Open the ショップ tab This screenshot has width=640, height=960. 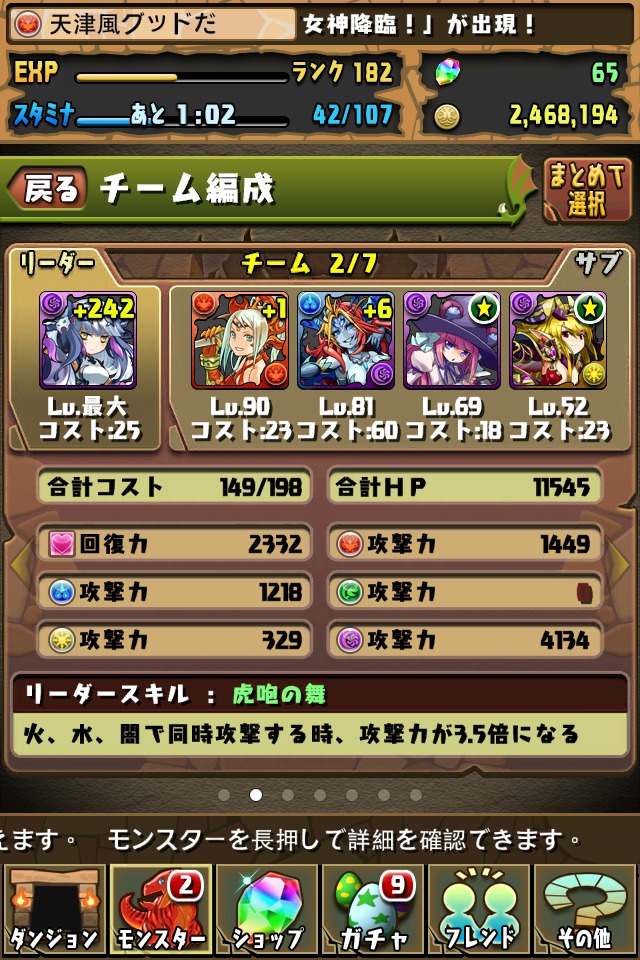(x=267, y=910)
